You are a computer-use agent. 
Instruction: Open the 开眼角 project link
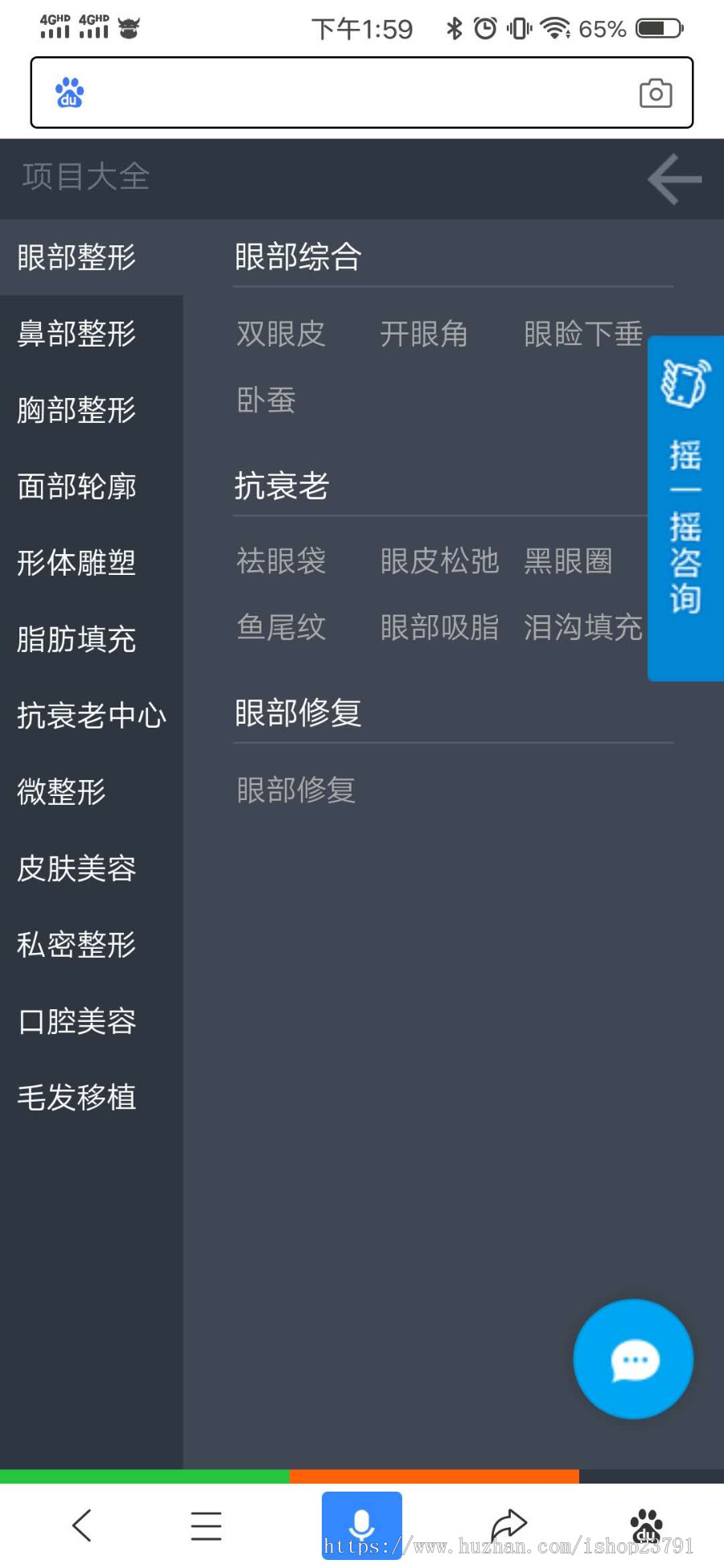click(424, 334)
